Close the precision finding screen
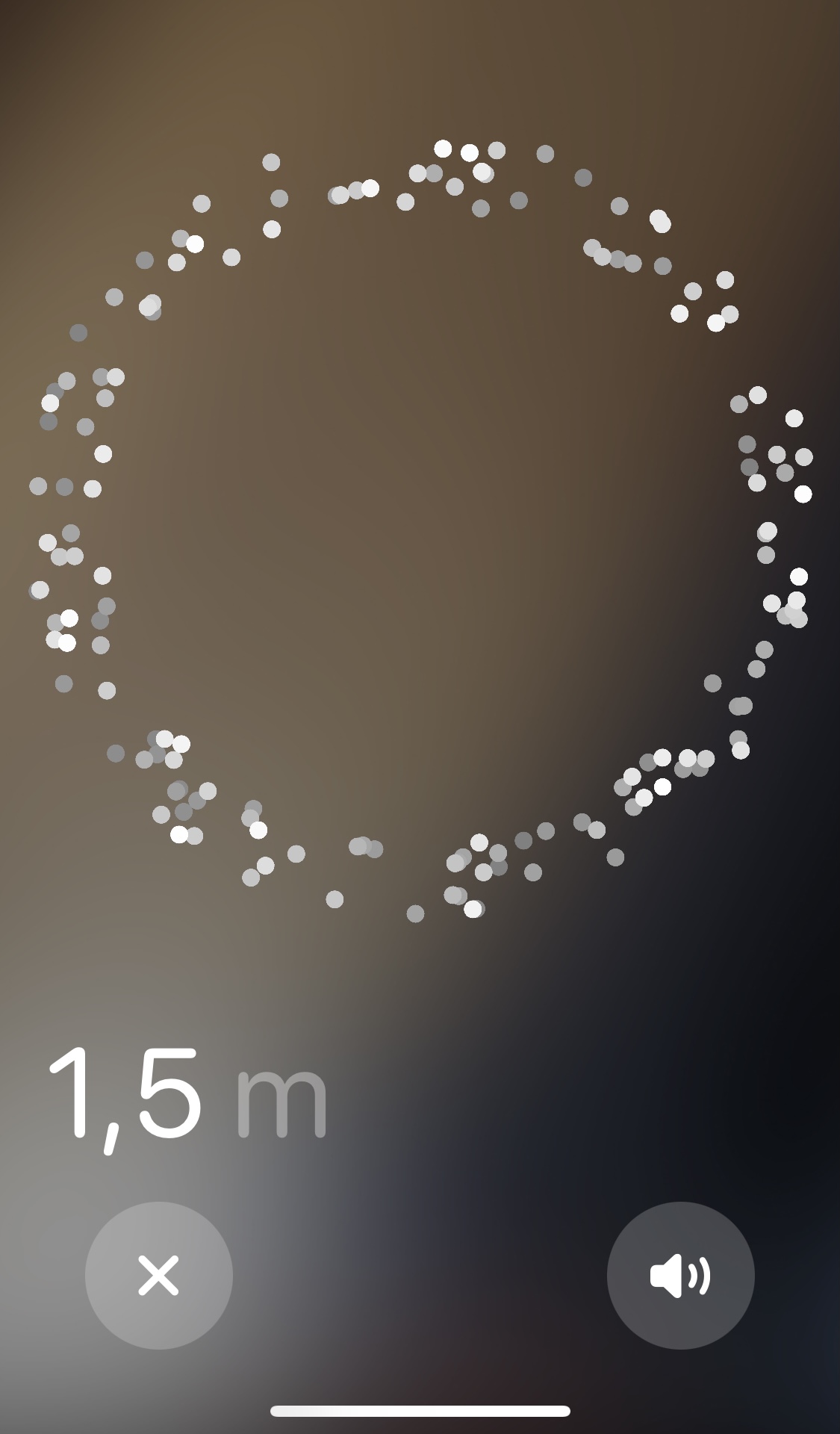840x1434 pixels. pyautogui.click(x=159, y=1276)
